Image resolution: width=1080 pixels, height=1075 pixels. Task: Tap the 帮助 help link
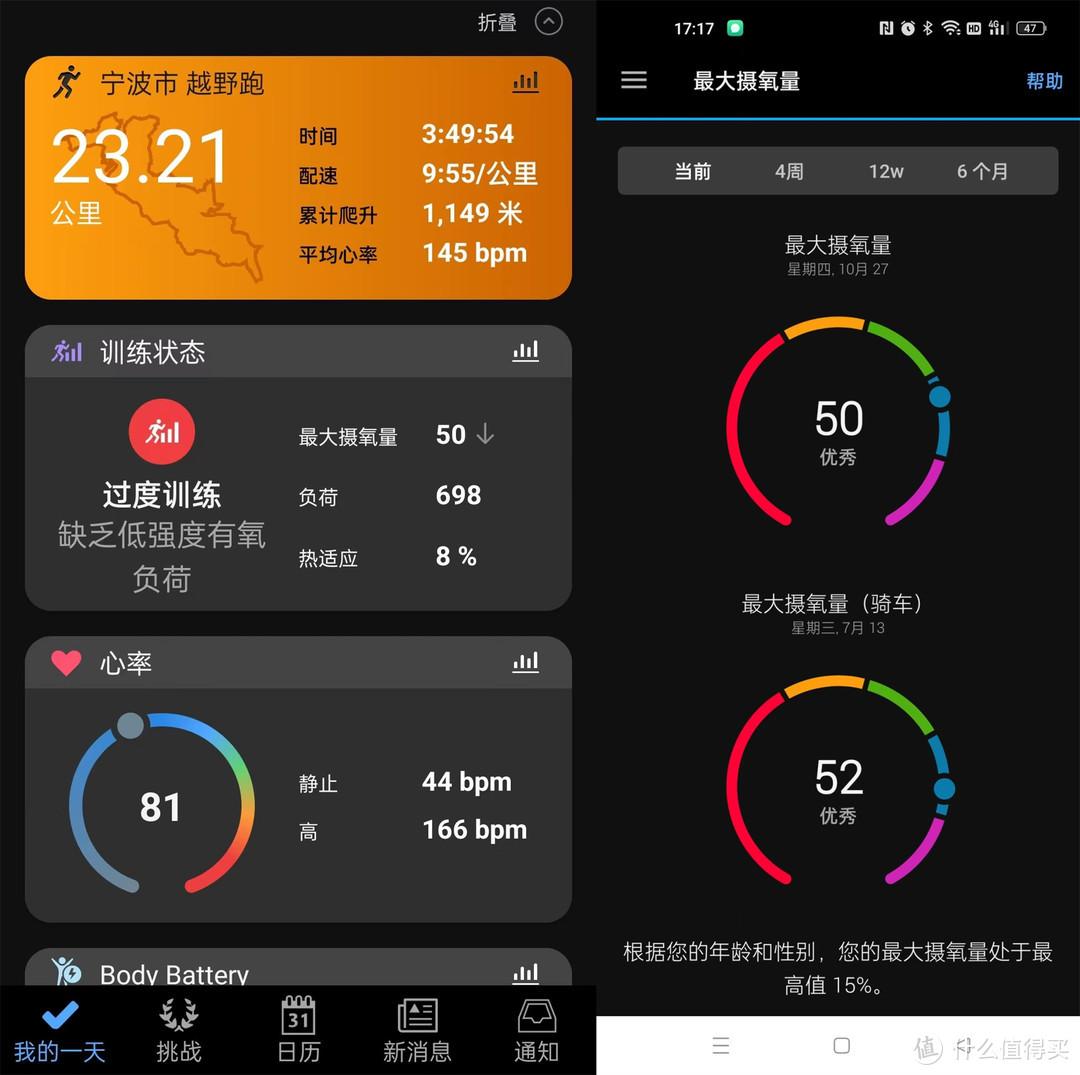[1044, 81]
